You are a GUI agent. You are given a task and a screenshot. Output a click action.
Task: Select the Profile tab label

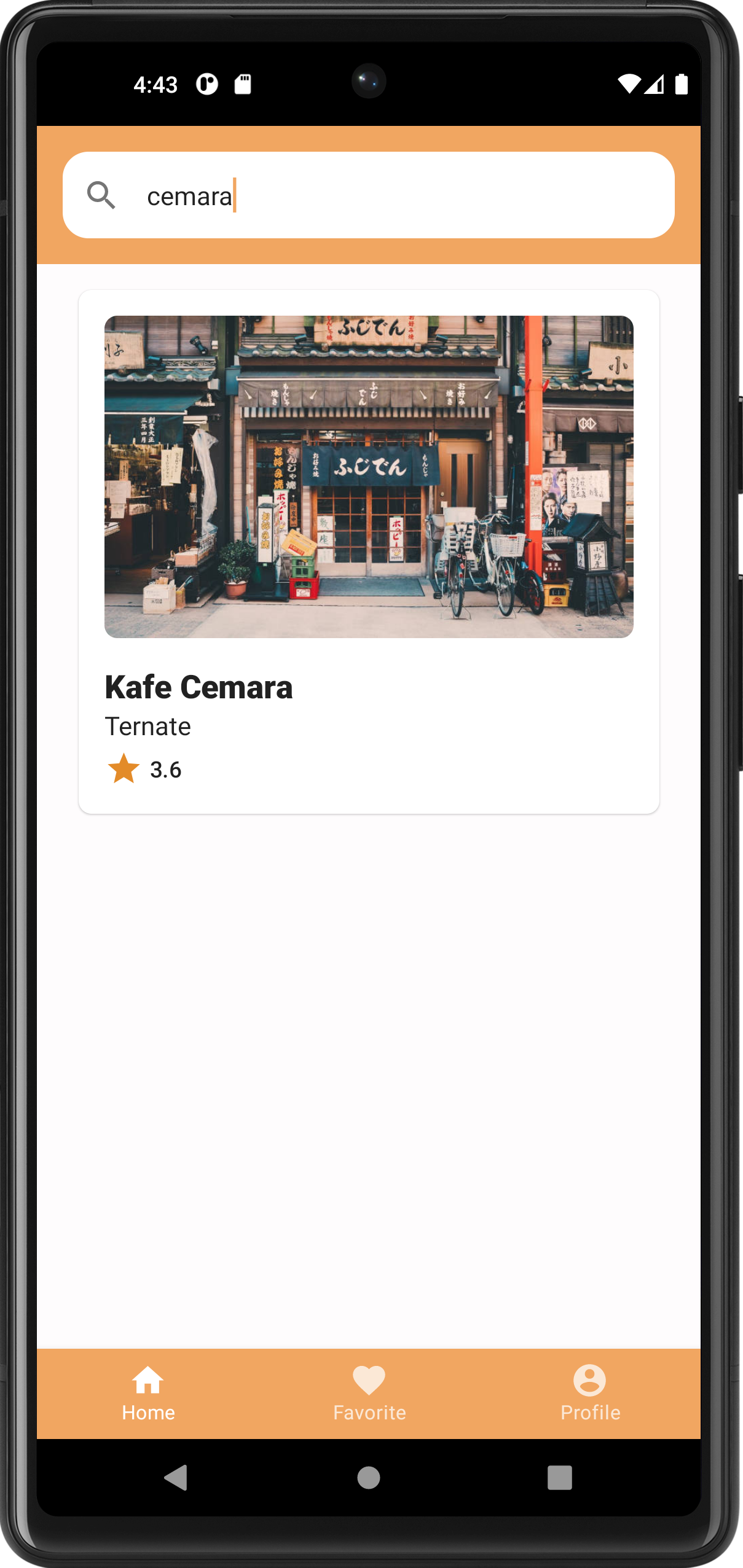click(x=590, y=1412)
